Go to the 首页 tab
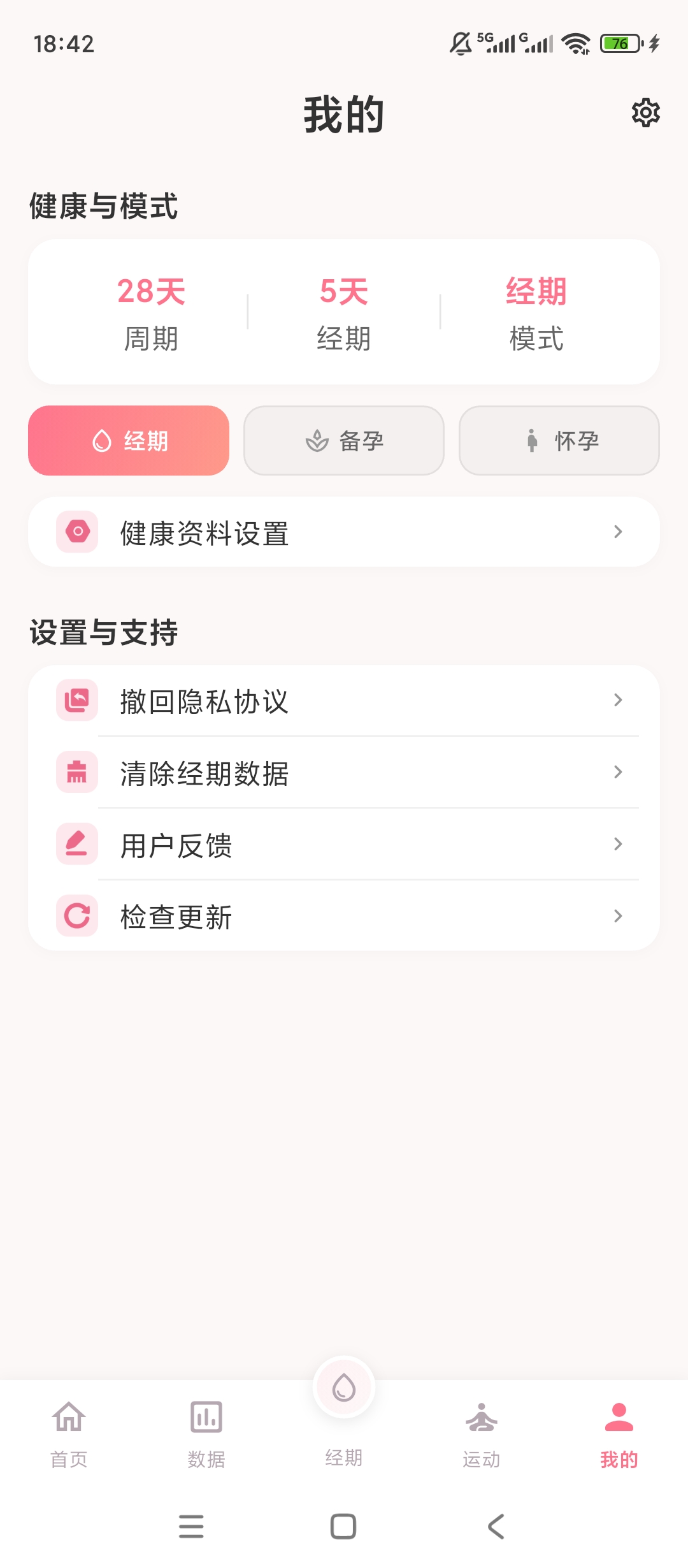The width and height of the screenshot is (688, 1568). pyautogui.click(x=69, y=1434)
